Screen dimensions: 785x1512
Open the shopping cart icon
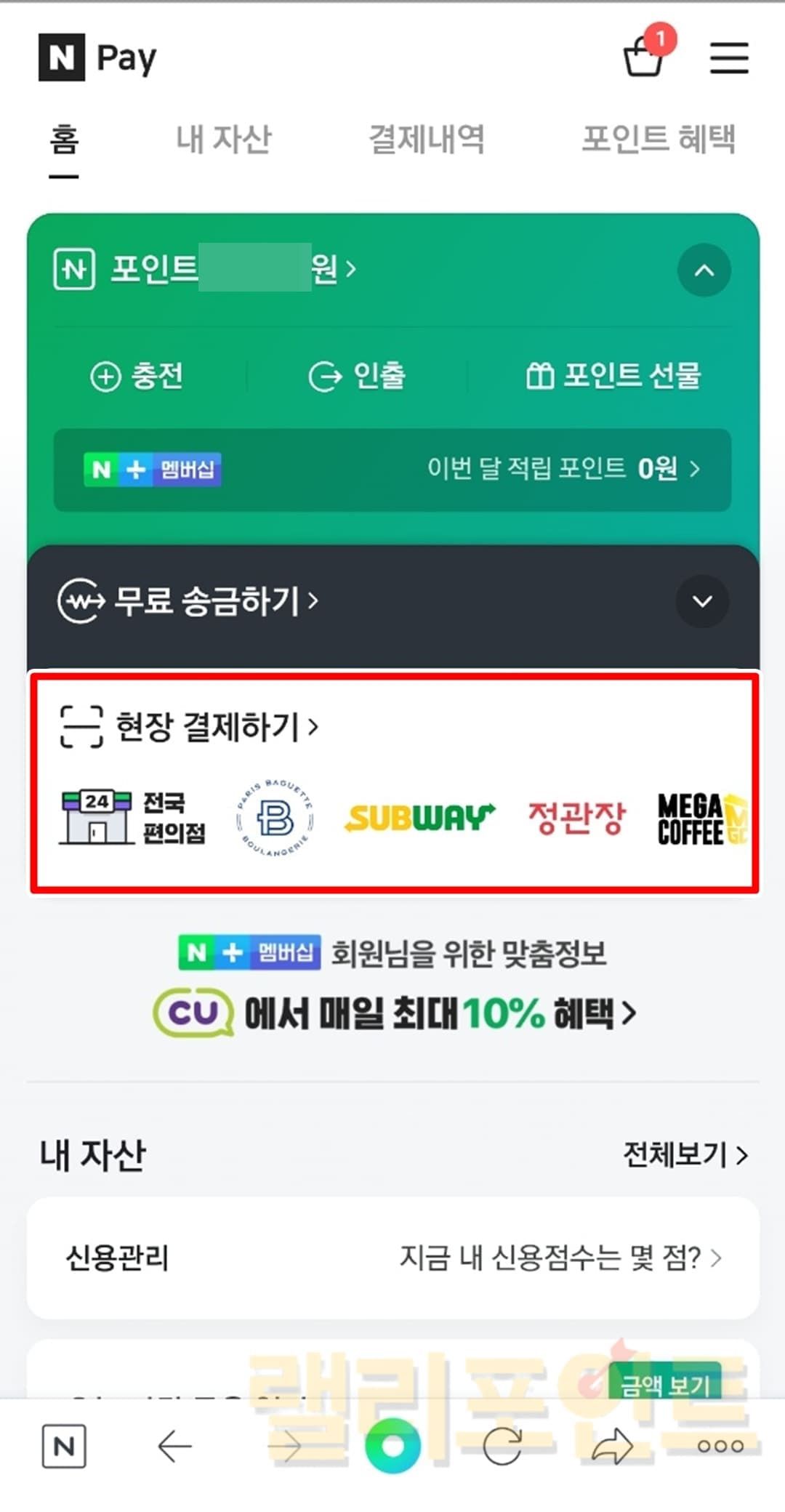pos(644,58)
